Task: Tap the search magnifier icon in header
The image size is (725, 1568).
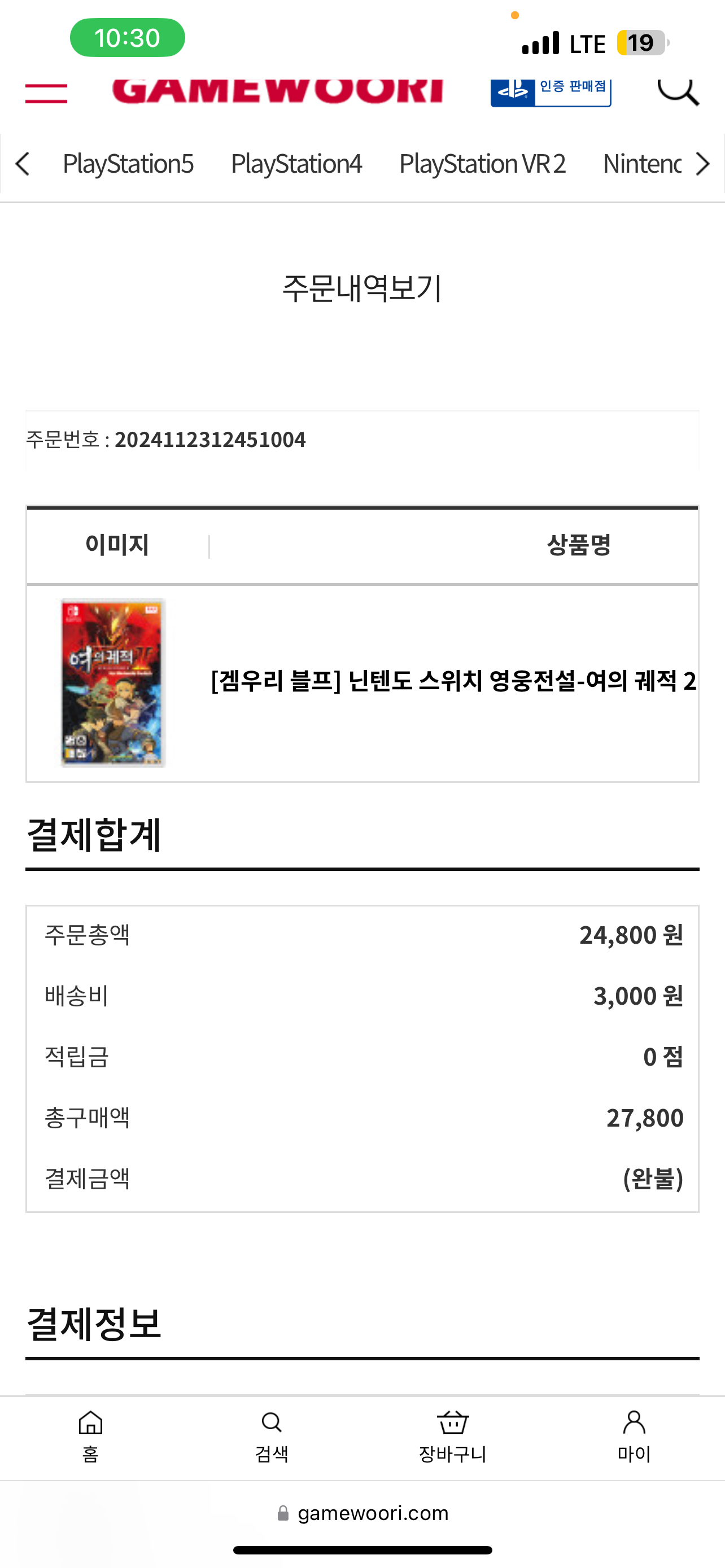Action: (678, 91)
